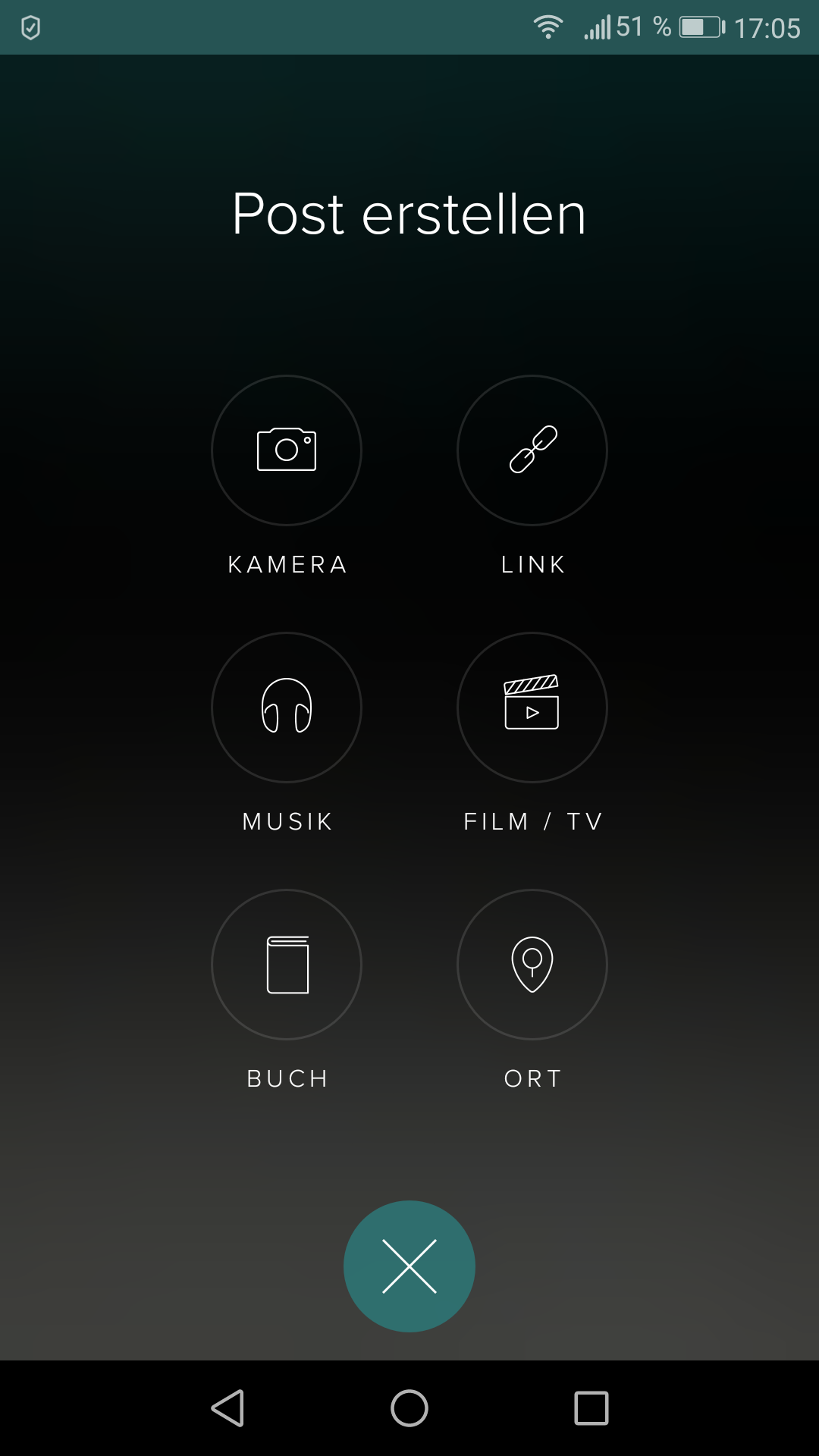Click the FILM / TV caption
The width and height of the screenshot is (819, 1456).
(x=532, y=821)
